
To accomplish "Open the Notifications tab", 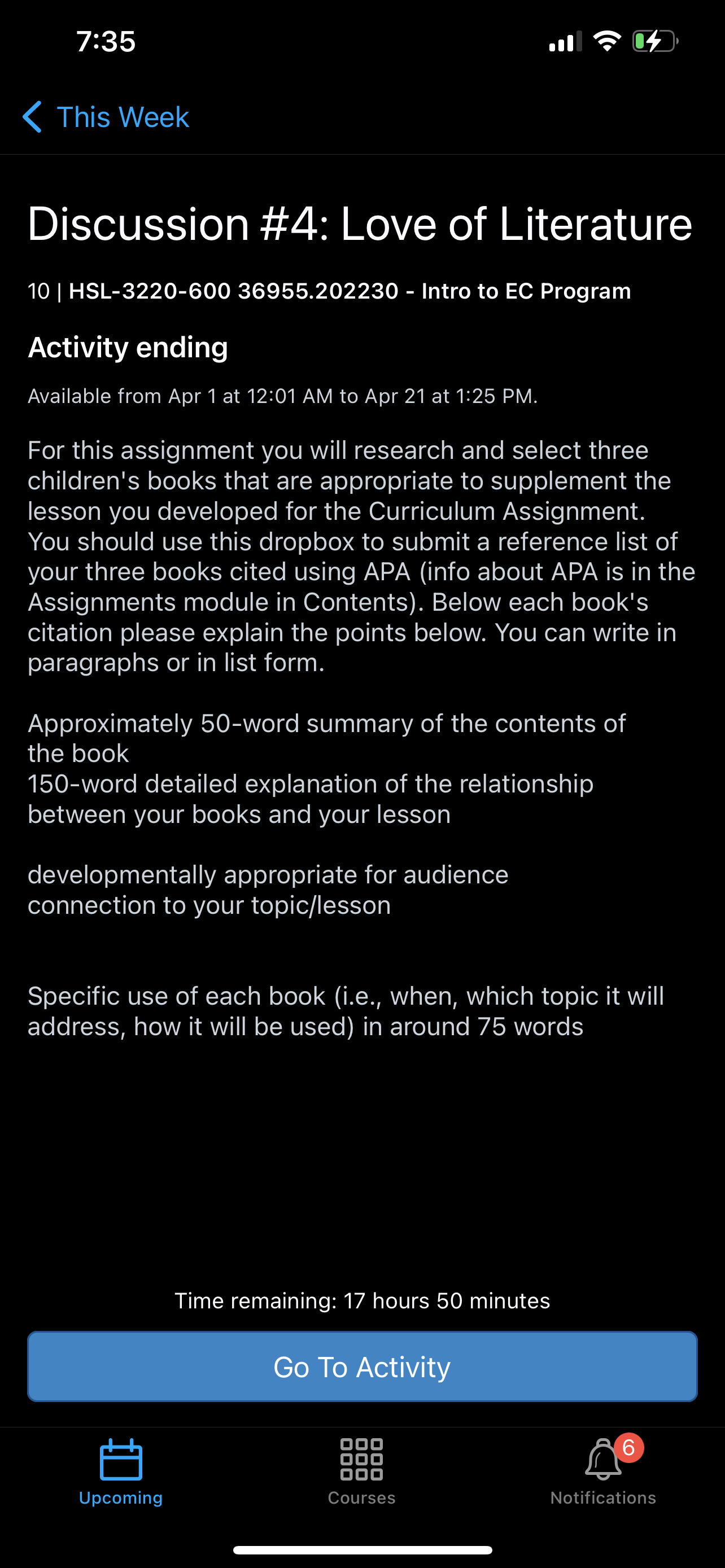I will [x=602, y=1472].
